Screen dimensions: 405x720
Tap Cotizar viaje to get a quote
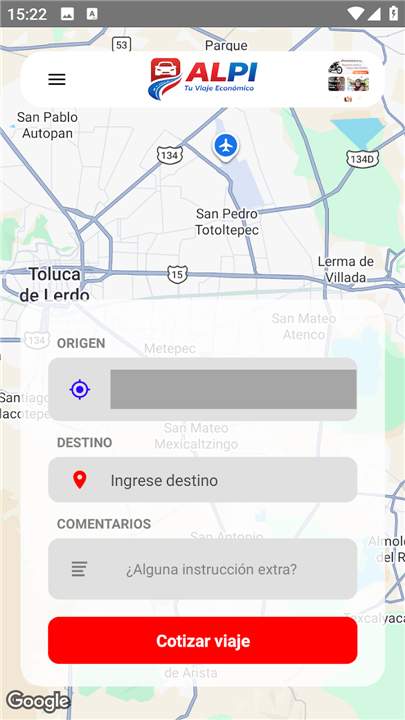pyautogui.click(x=202, y=641)
